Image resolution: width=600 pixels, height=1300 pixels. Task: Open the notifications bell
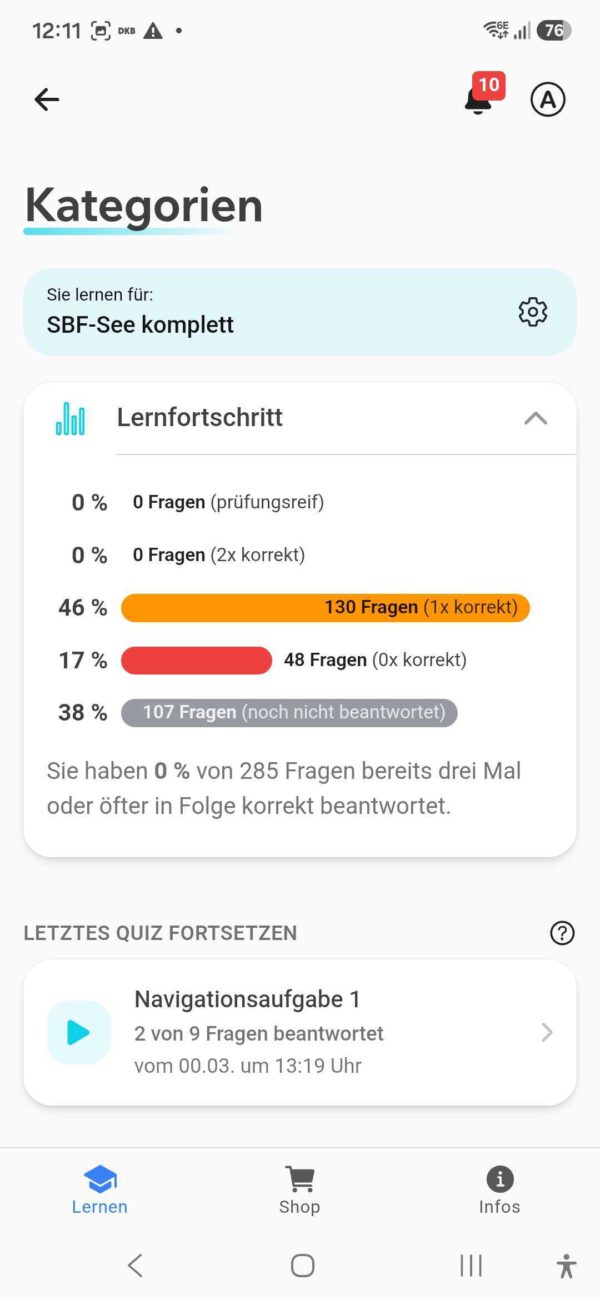479,99
